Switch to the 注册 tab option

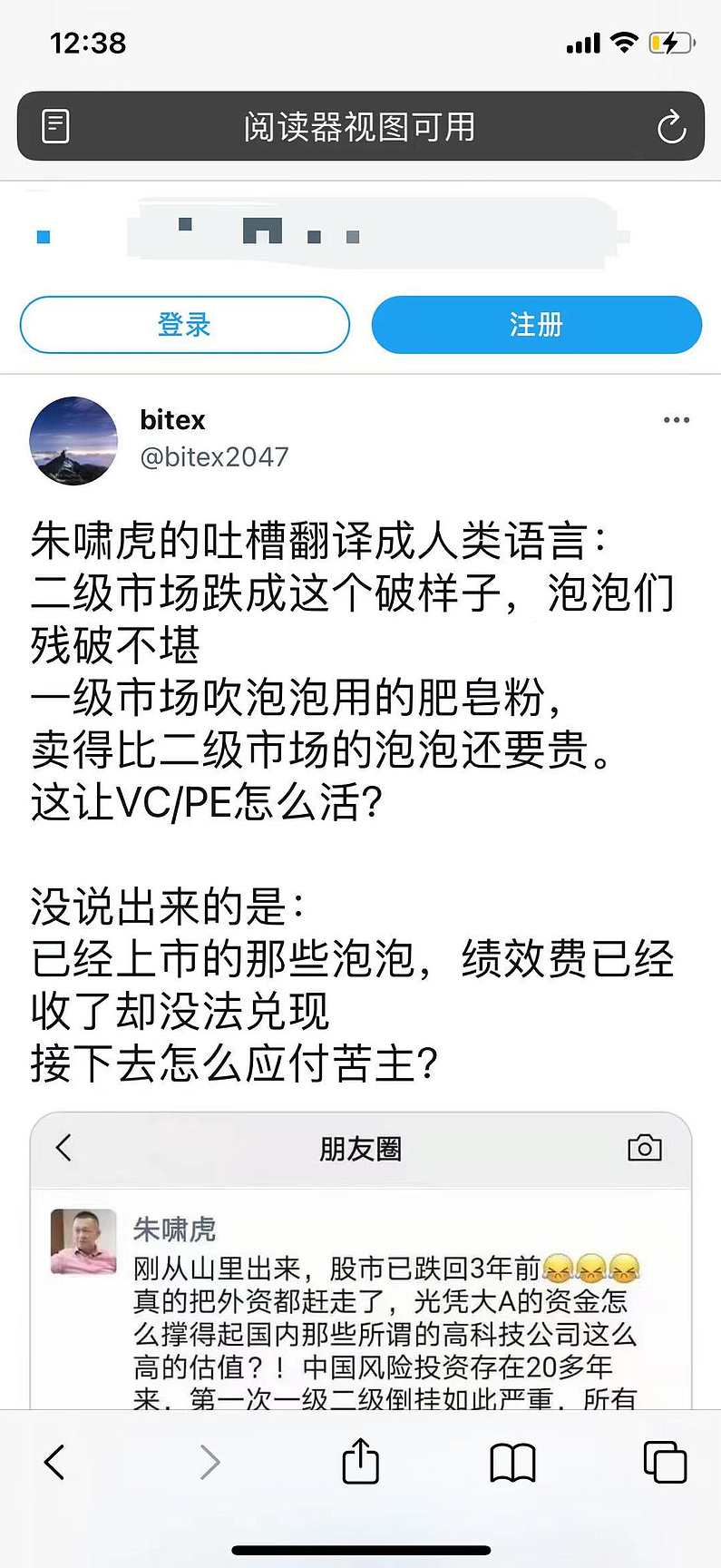click(x=537, y=324)
